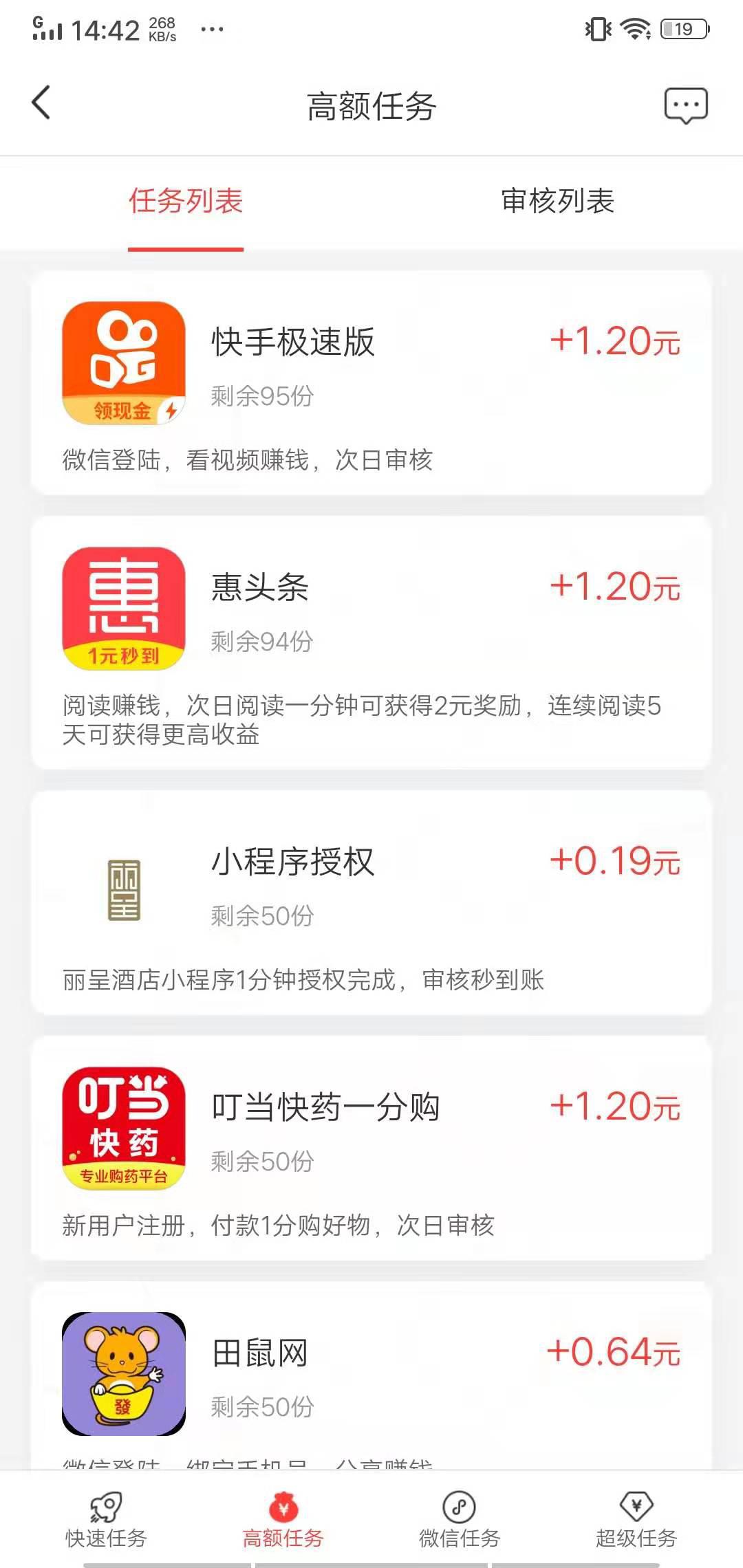
Task: Select the 任务列表 tab
Action: tap(184, 202)
